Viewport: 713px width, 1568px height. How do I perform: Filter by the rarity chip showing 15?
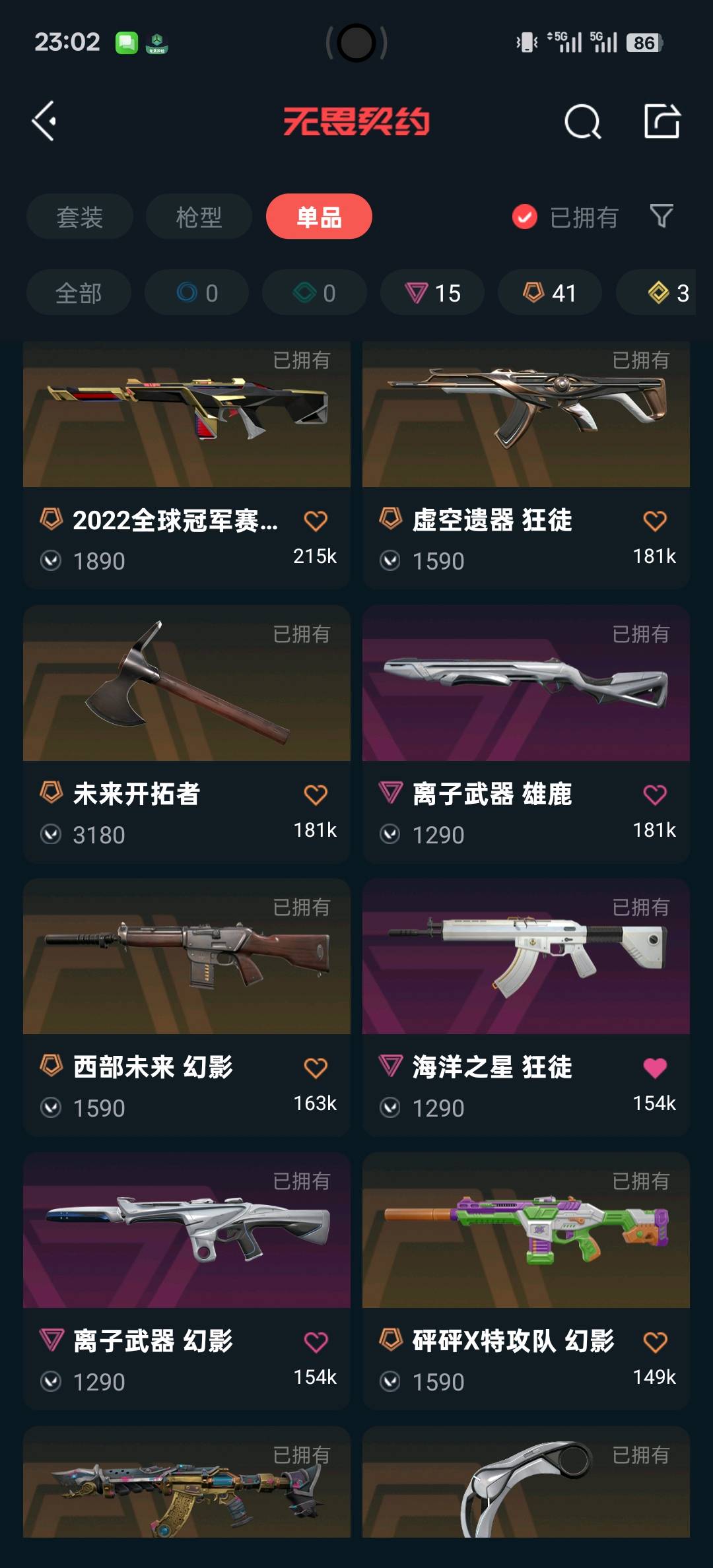pyautogui.click(x=432, y=292)
